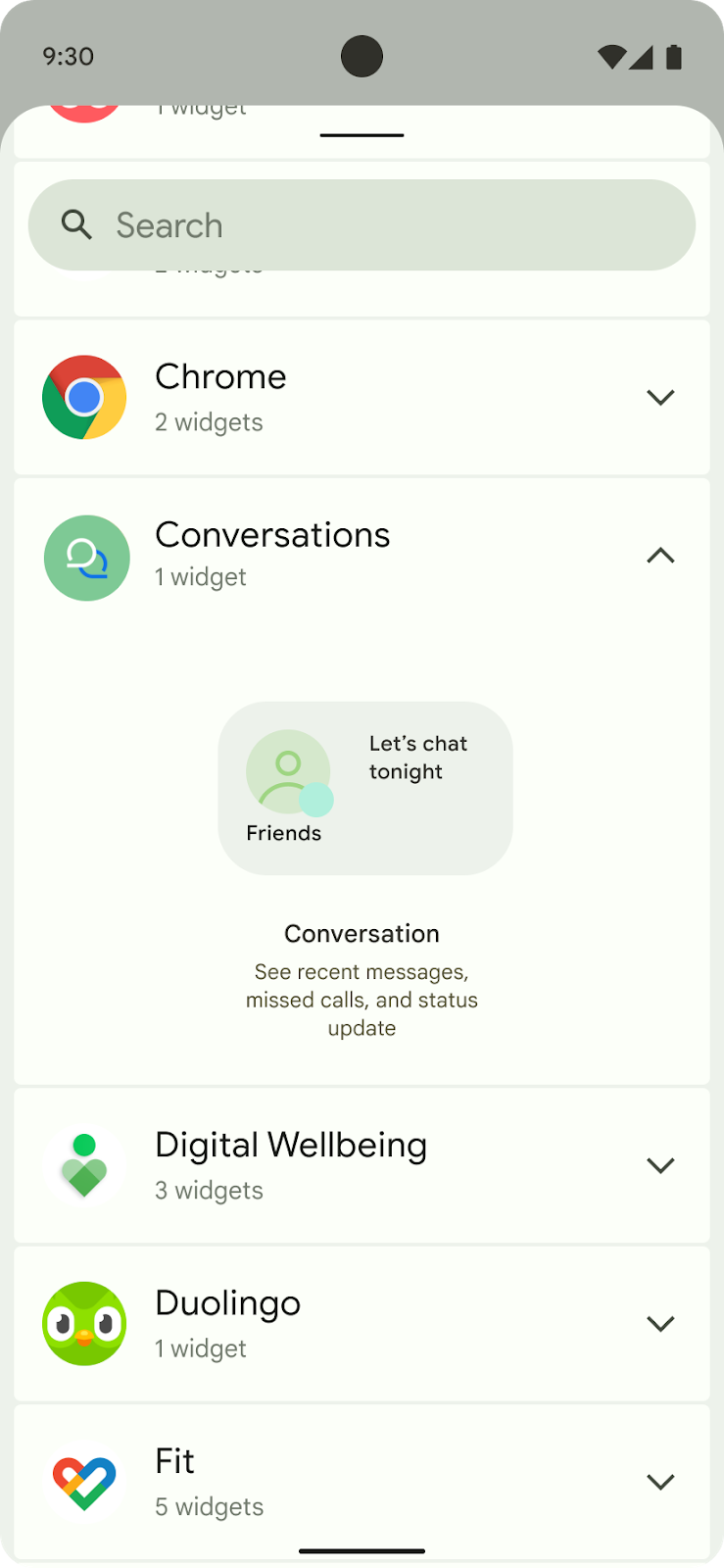
Task: Tap the Google Fit heart icon
Action: click(84, 1482)
